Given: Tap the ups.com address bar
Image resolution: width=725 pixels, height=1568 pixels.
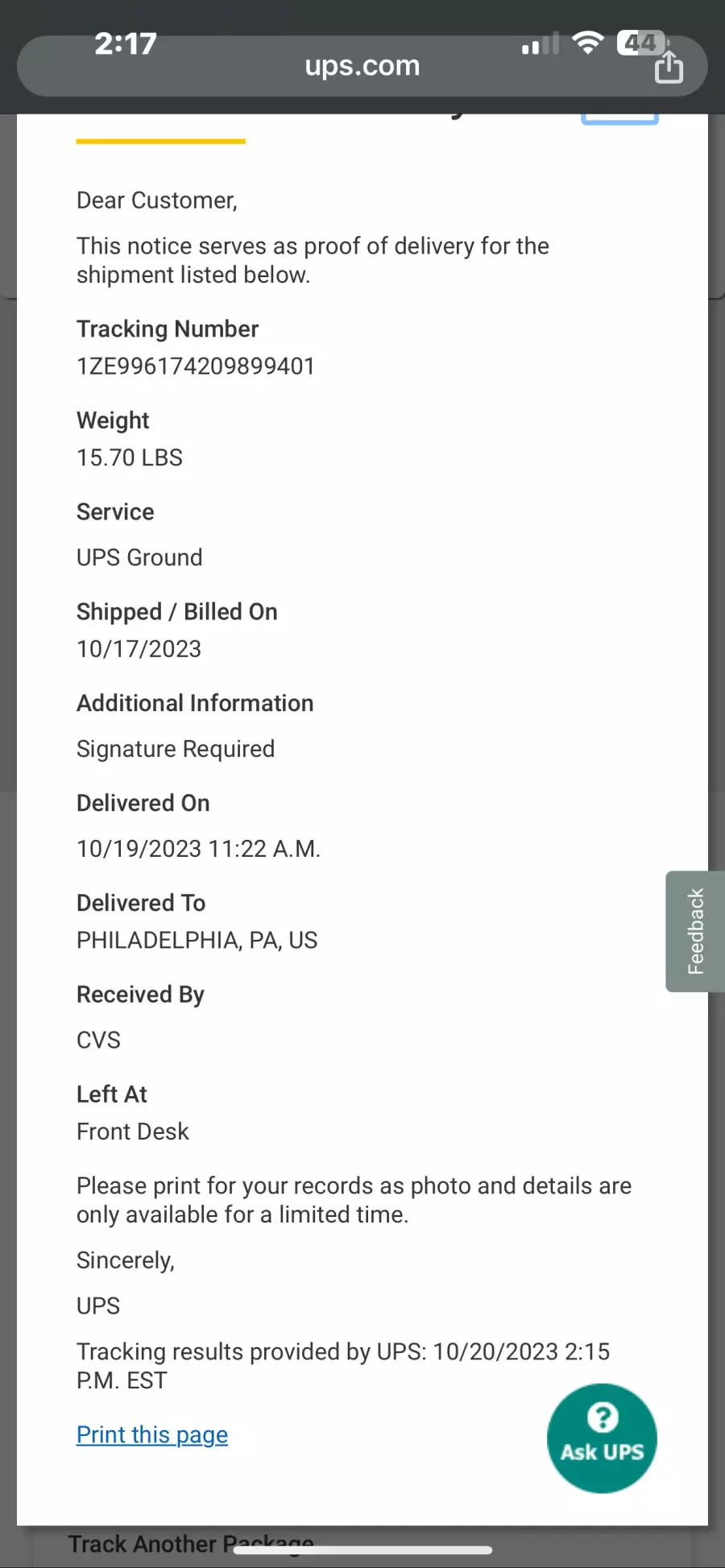Looking at the screenshot, I should [x=362, y=66].
